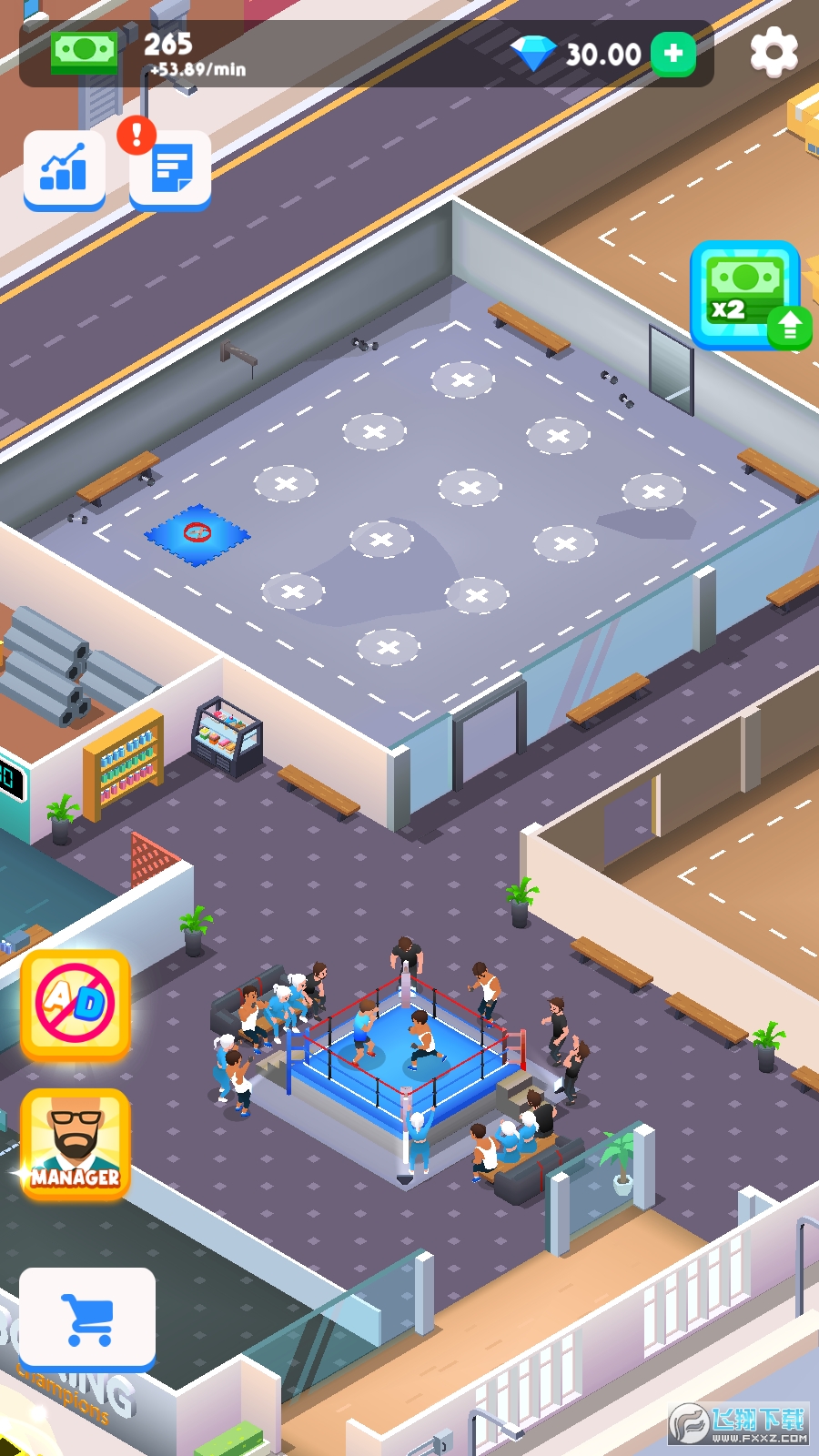Viewport: 819px width, 1456px height.
Task: Activate the x2 cash boost
Action: tap(746, 293)
